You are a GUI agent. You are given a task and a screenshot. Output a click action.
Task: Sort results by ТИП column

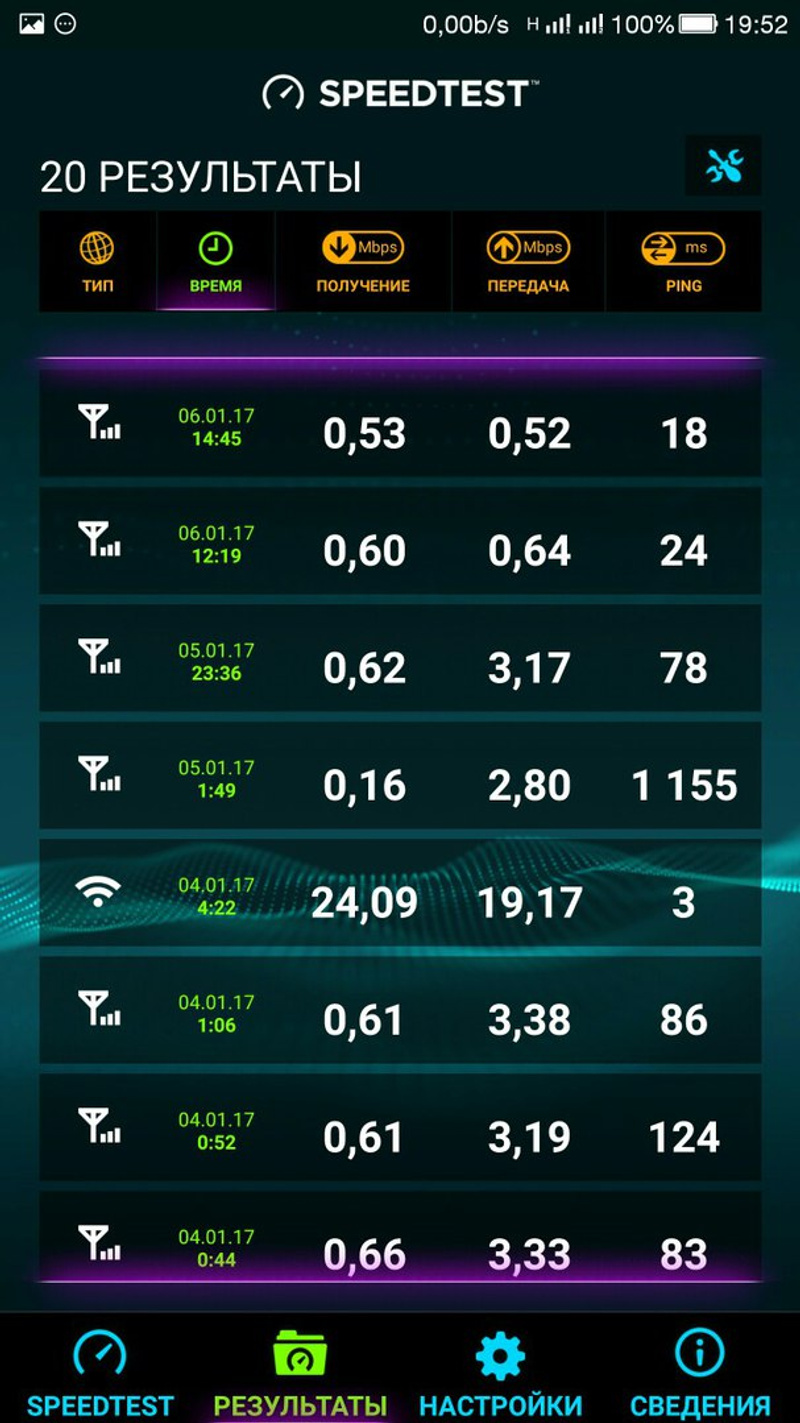tap(97, 261)
